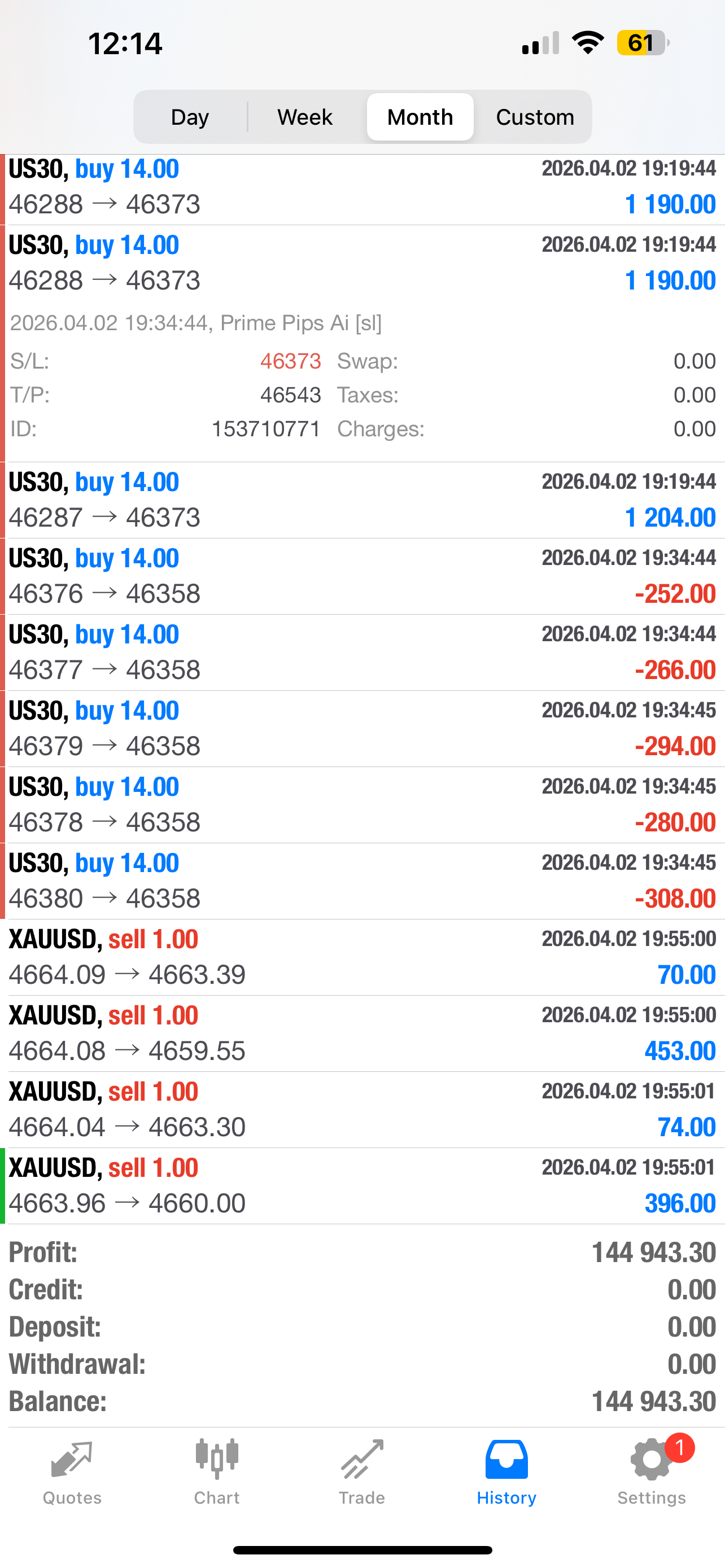Switch to the Week history tab
Screen dimensions: 725x1568
[x=304, y=116]
